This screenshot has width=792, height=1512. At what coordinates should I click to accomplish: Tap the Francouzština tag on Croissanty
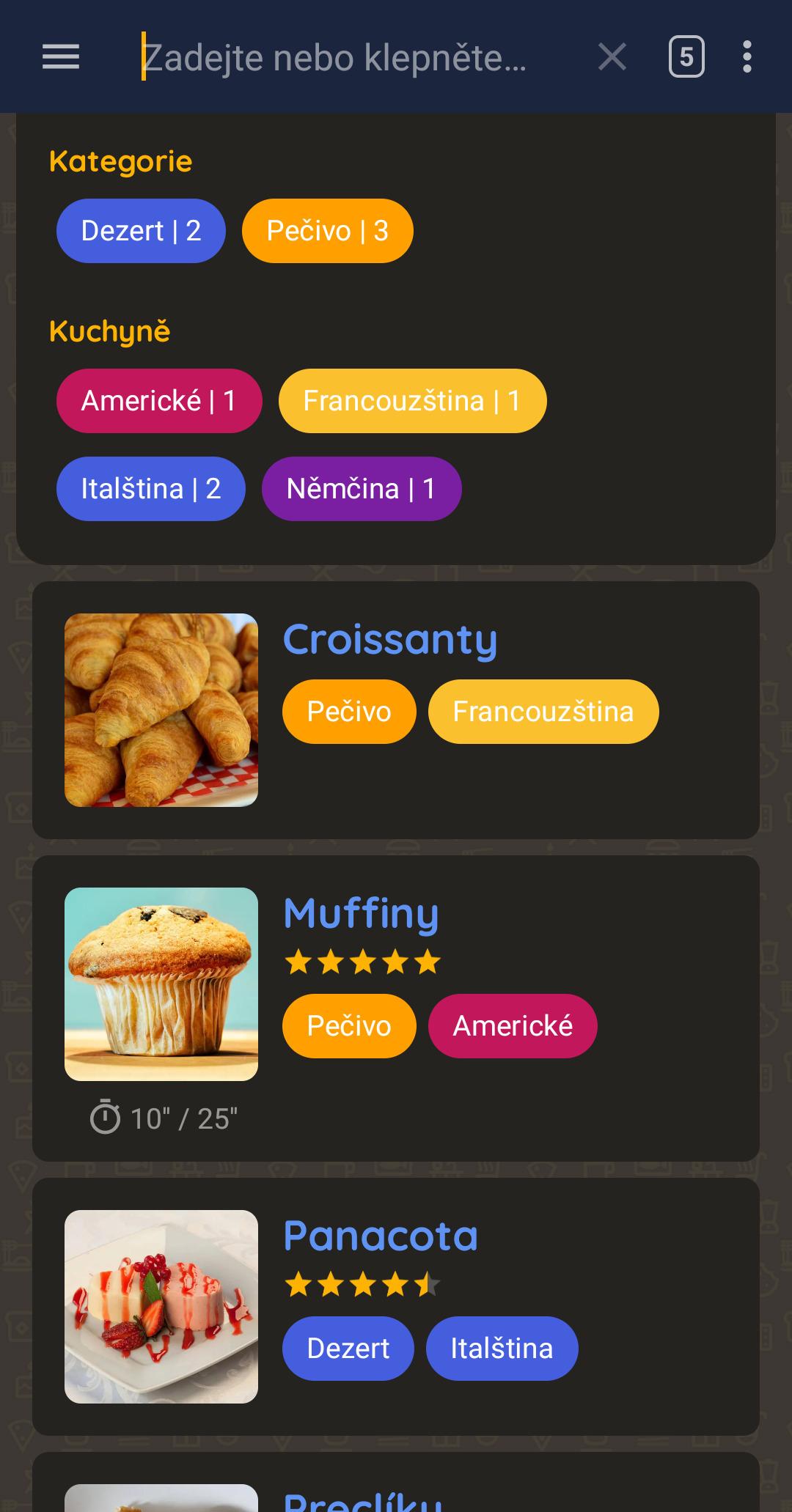click(x=543, y=712)
